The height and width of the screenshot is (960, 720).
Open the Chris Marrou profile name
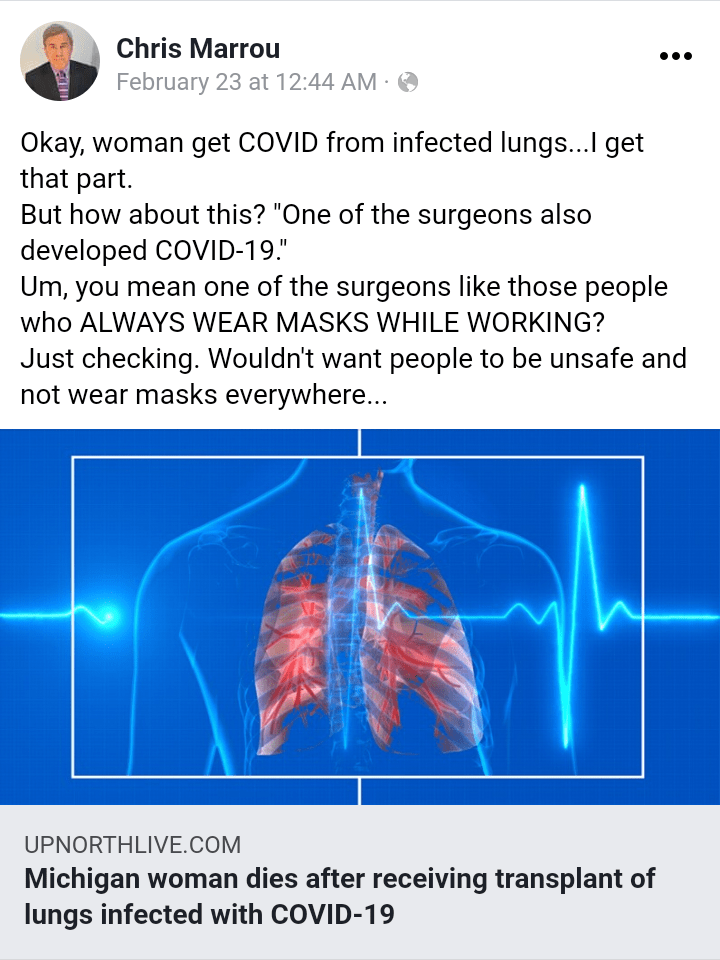click(198, 47)
